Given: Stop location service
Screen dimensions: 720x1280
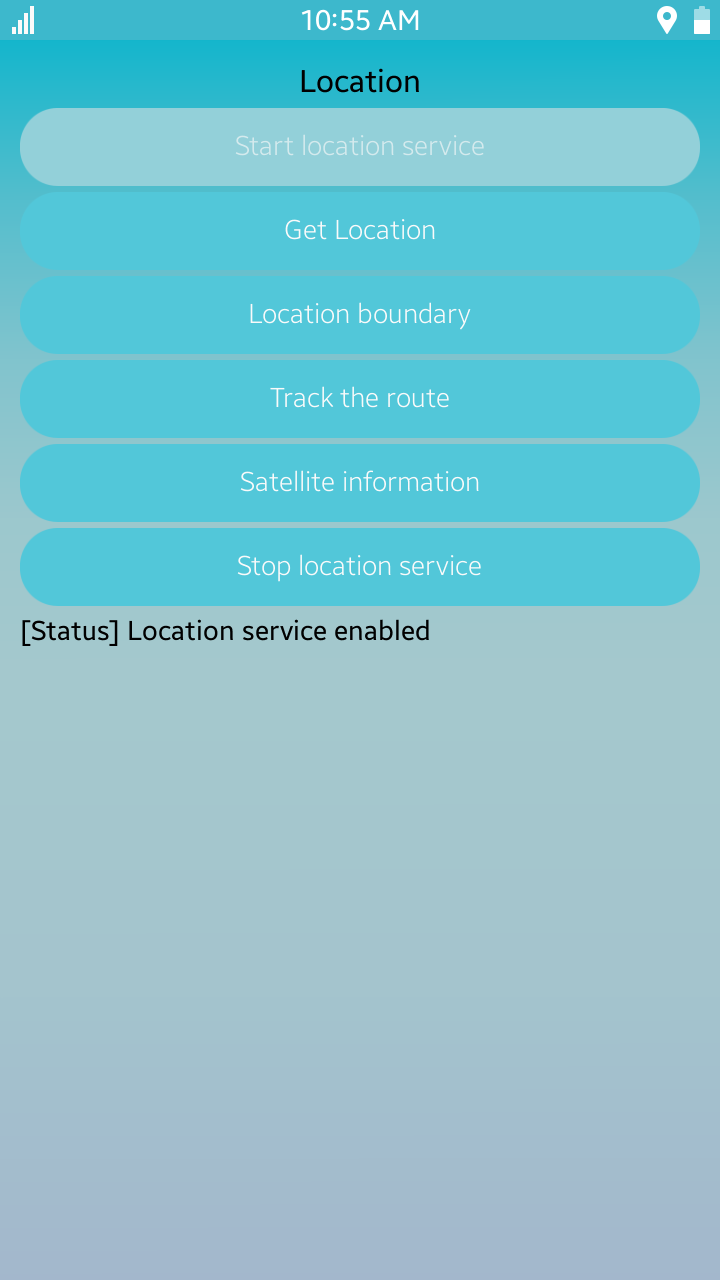Looking at the screenshot, I should pyautogui.click(x=360, y=566).
